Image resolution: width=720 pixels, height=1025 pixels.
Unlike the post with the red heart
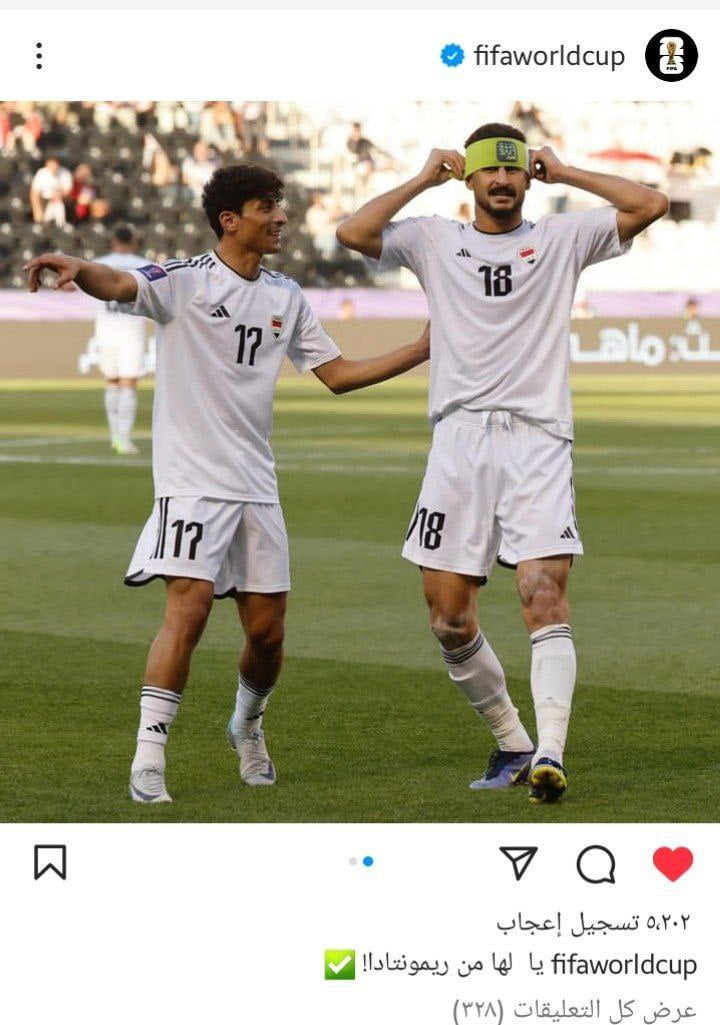tap(672, 863)
